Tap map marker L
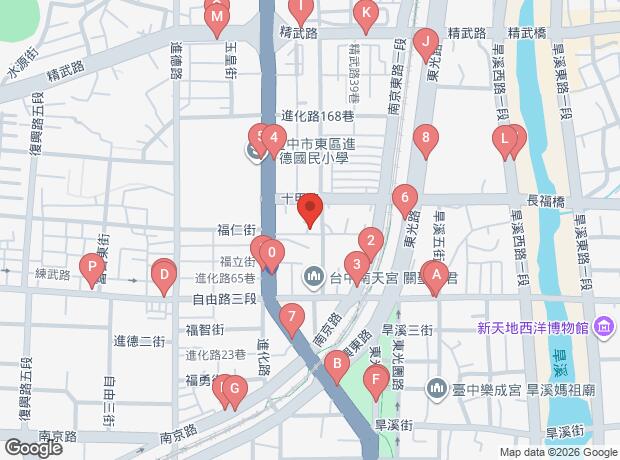 pos(506,142)
